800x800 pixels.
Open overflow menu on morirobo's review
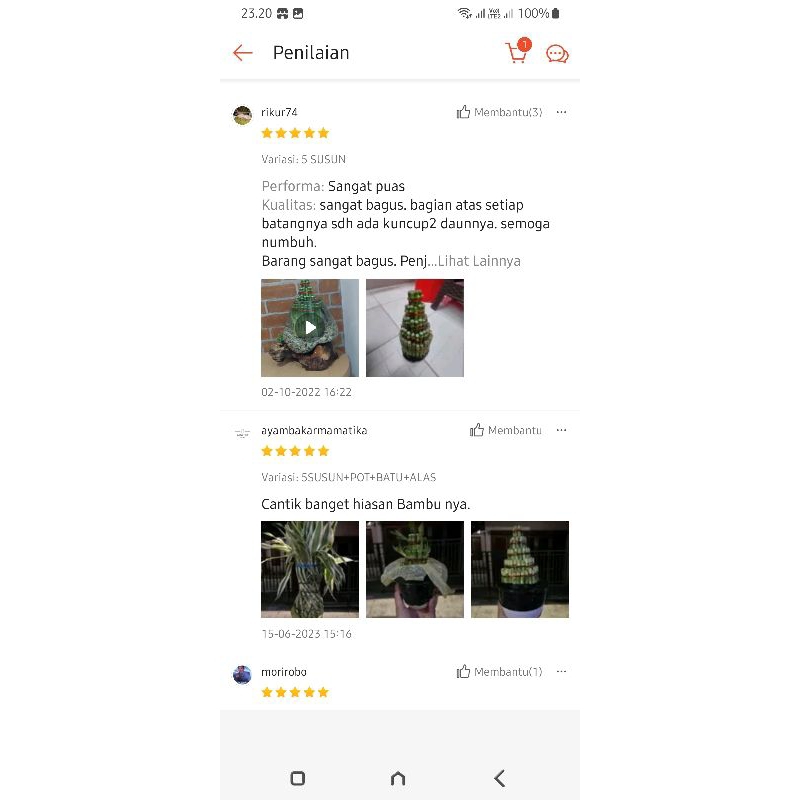pyautogui.click(x=561, y=672)
